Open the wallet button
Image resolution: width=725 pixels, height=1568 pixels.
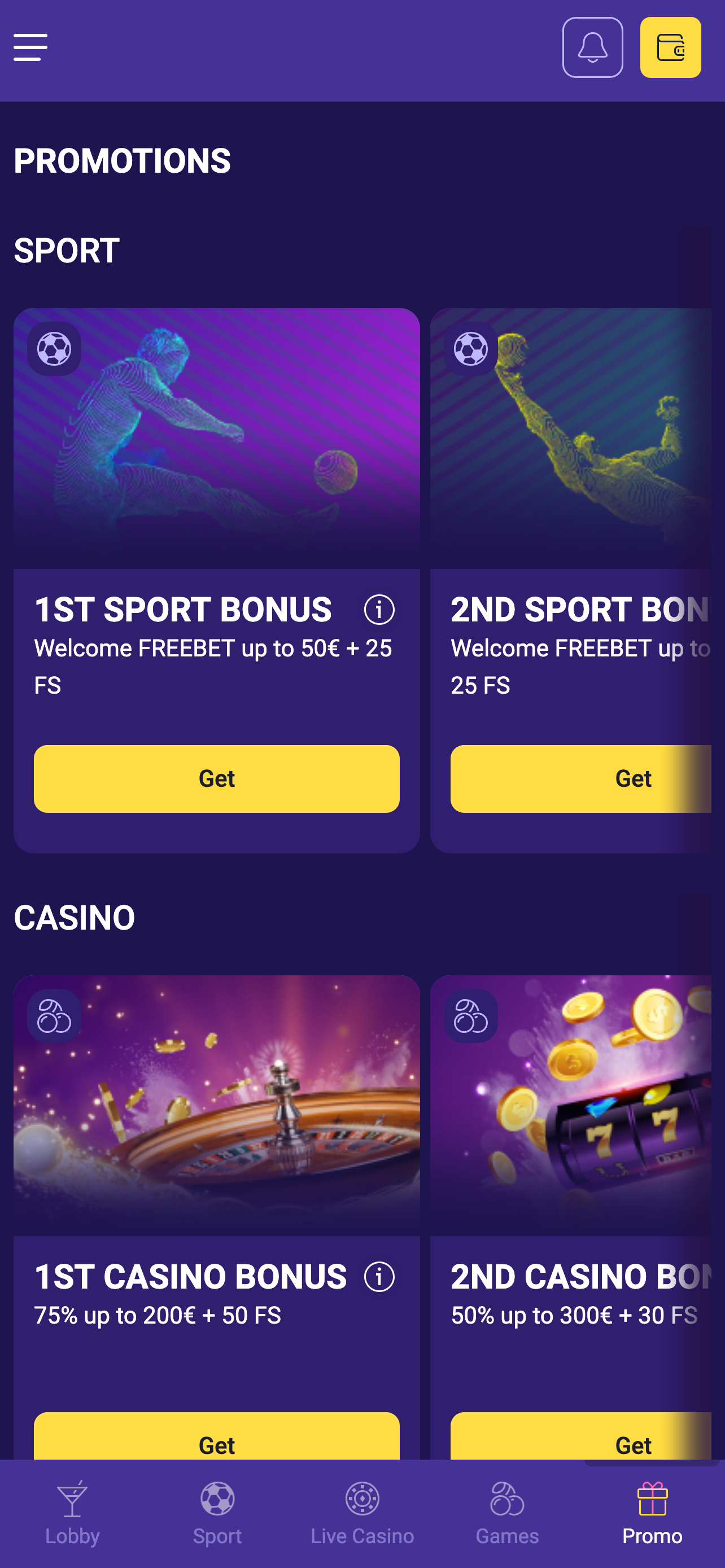[670, 47]
